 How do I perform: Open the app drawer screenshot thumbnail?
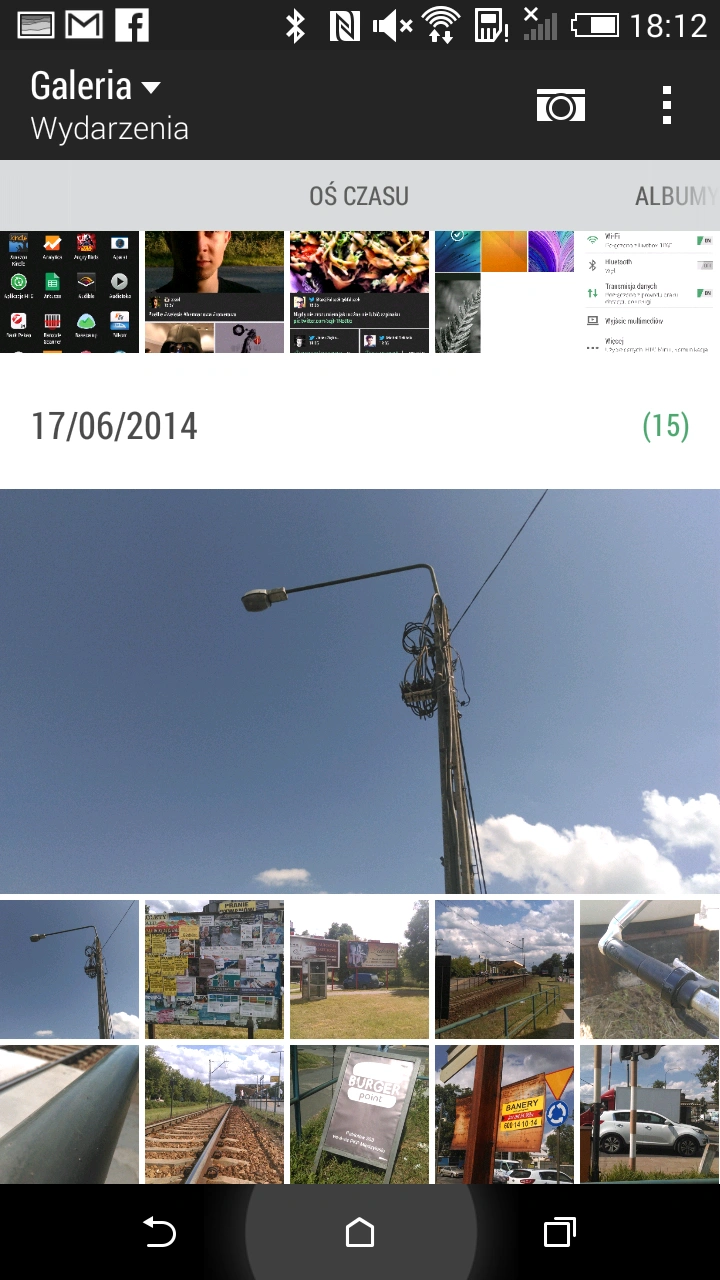(69, 291)
